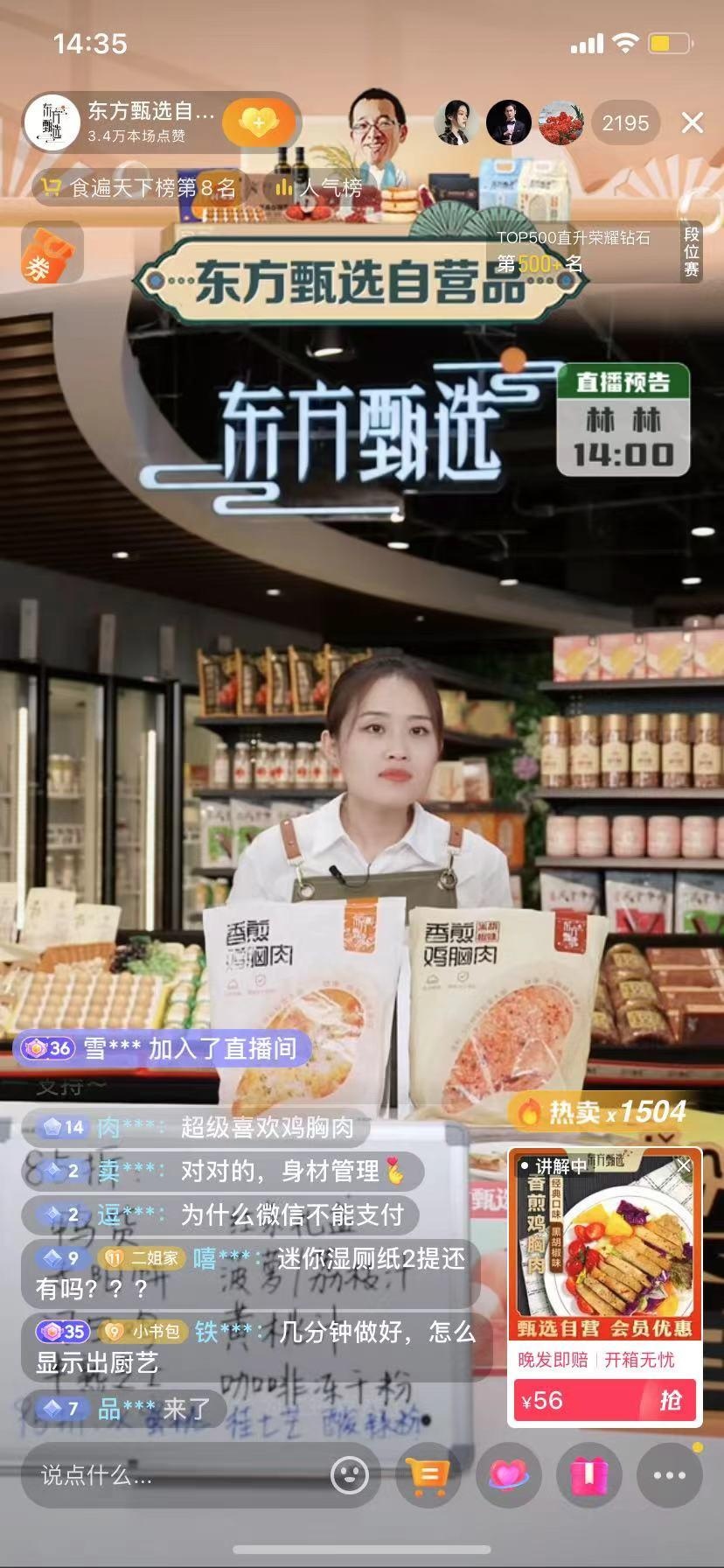Send a like with the heart icon
Viewport: 724px width, 1568px height.
coord(508,1476)
